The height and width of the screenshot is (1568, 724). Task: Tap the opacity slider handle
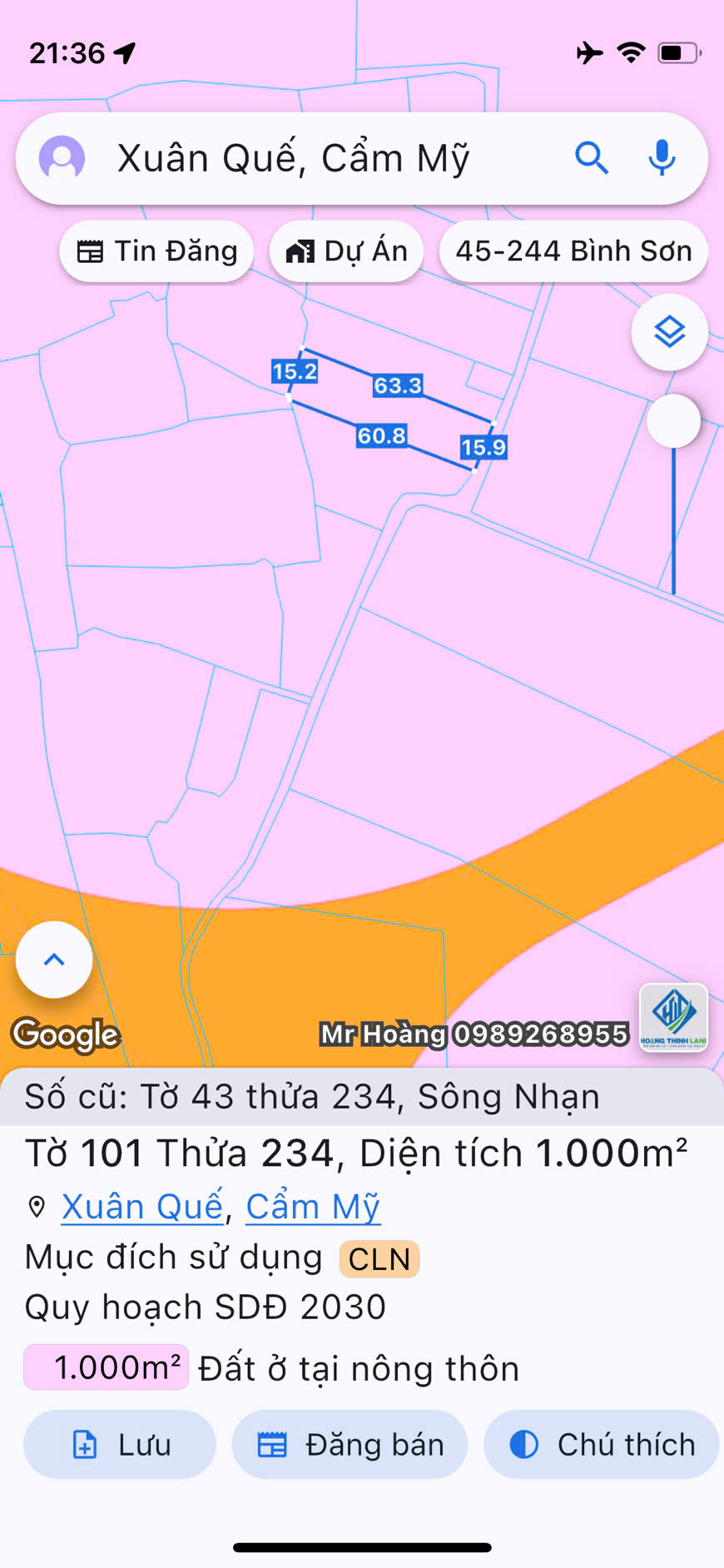pyautogui.click(x=673, y=421)
